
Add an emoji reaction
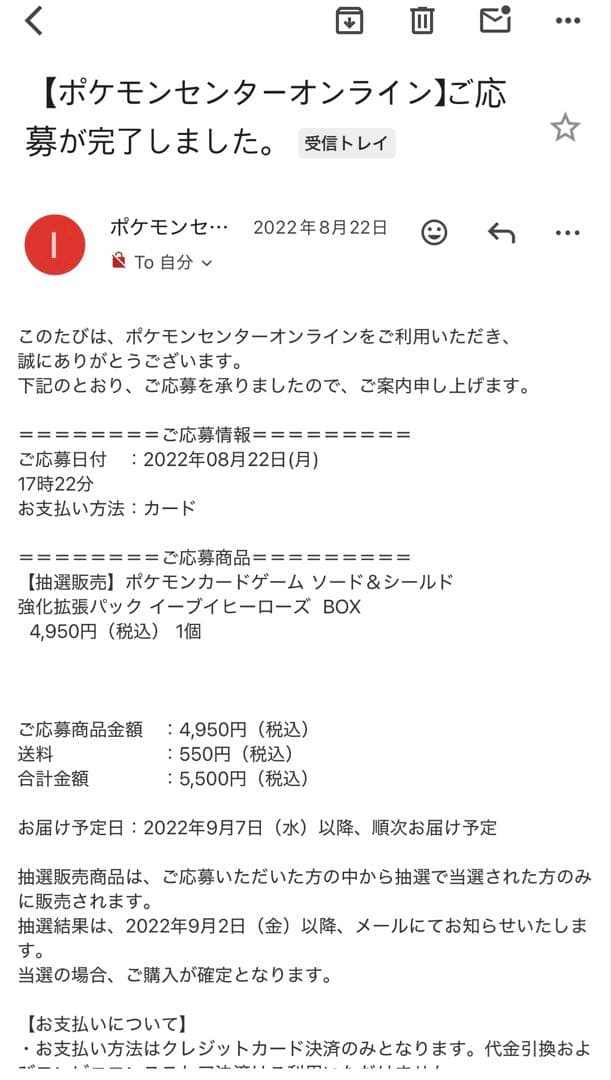point(434,232)
